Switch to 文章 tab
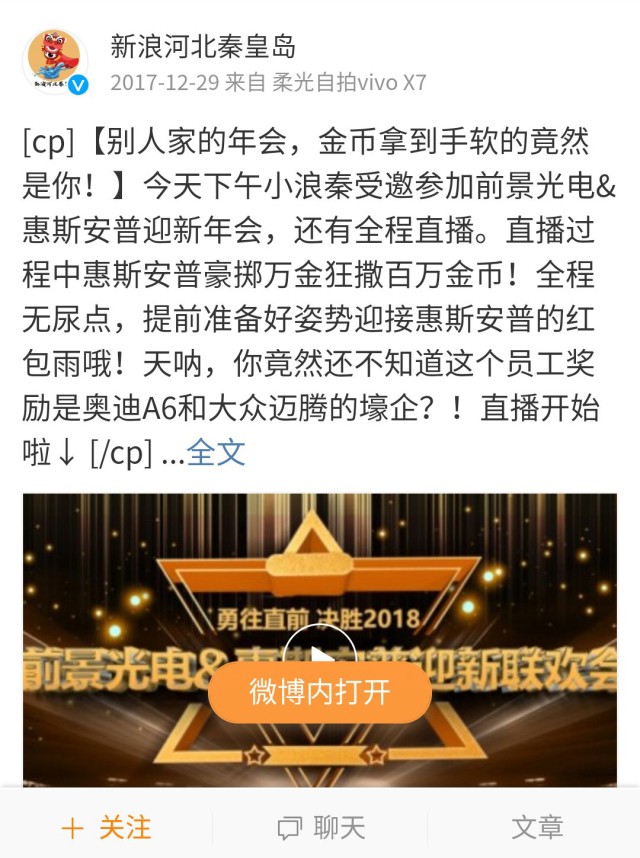The height and width of the screenshot is (858, 640). 536,827
